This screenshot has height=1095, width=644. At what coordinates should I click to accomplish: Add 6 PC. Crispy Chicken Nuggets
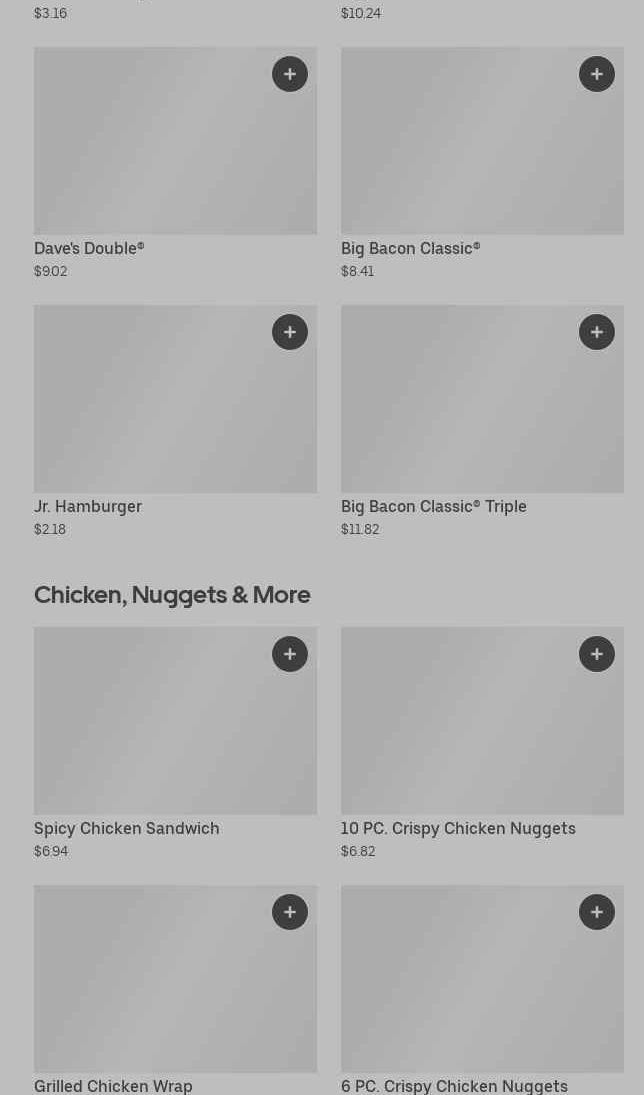click(x=597, y=912)
